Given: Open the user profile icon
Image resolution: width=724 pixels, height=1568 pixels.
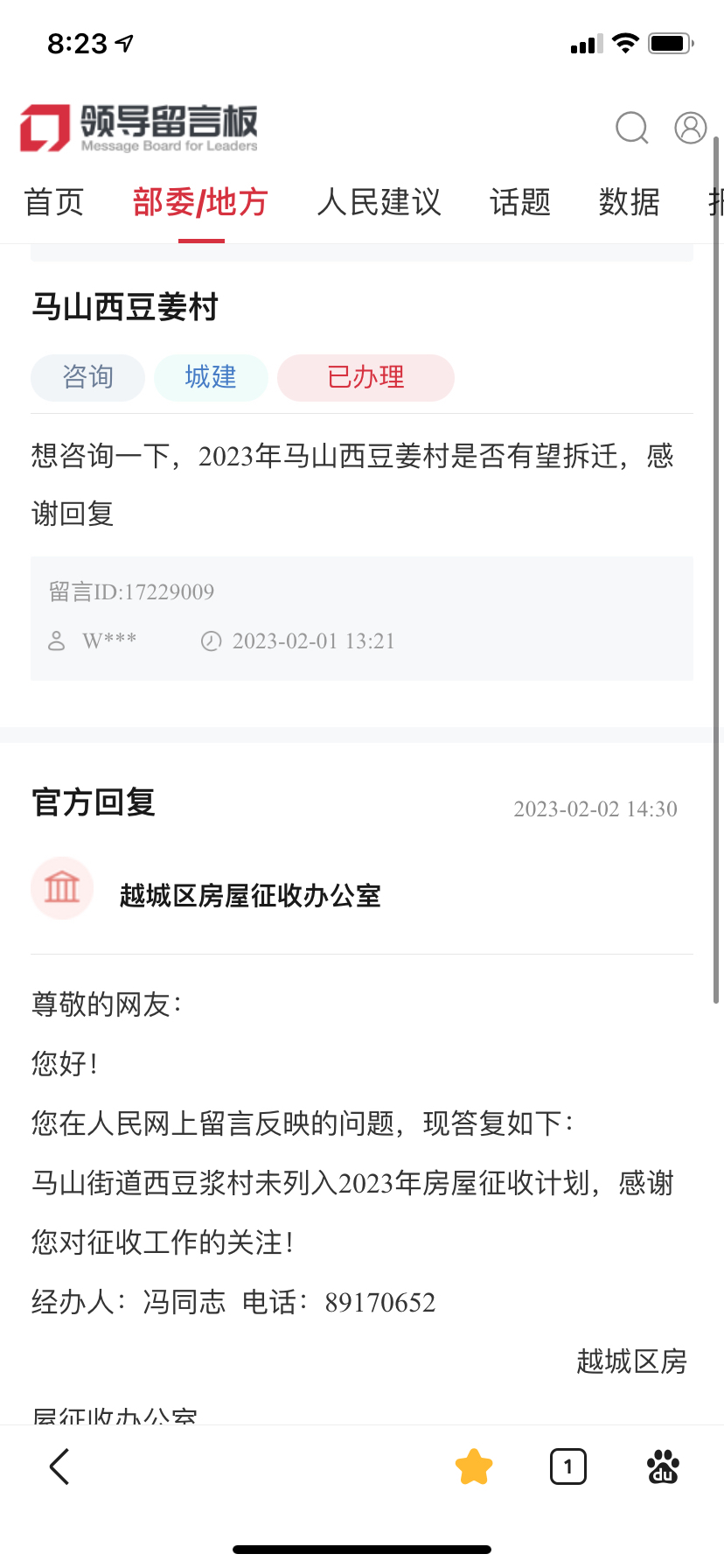Looking at the screenshot, I should (x=691, y=128).
